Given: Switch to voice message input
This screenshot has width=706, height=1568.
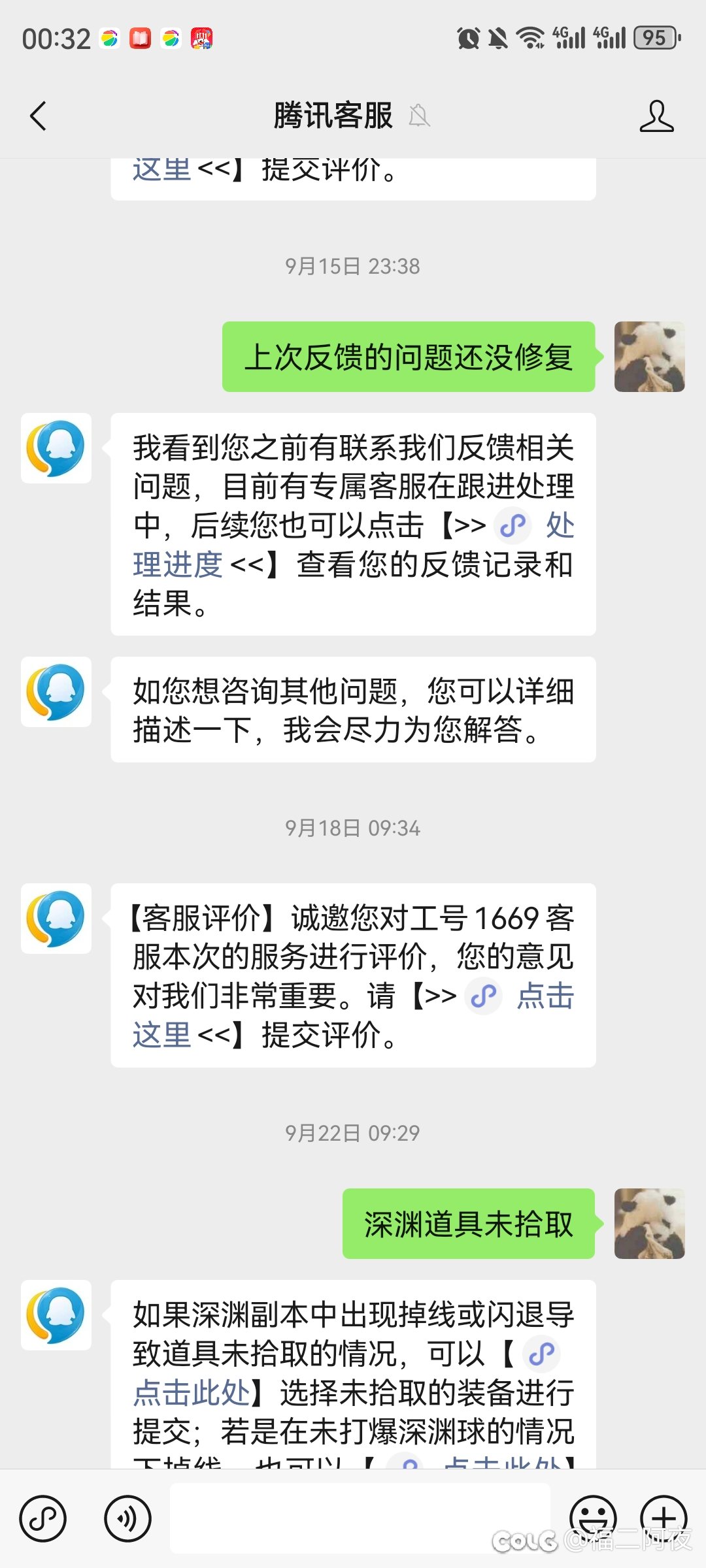Looking at the screenshot, I should (x=127, y=1518).
